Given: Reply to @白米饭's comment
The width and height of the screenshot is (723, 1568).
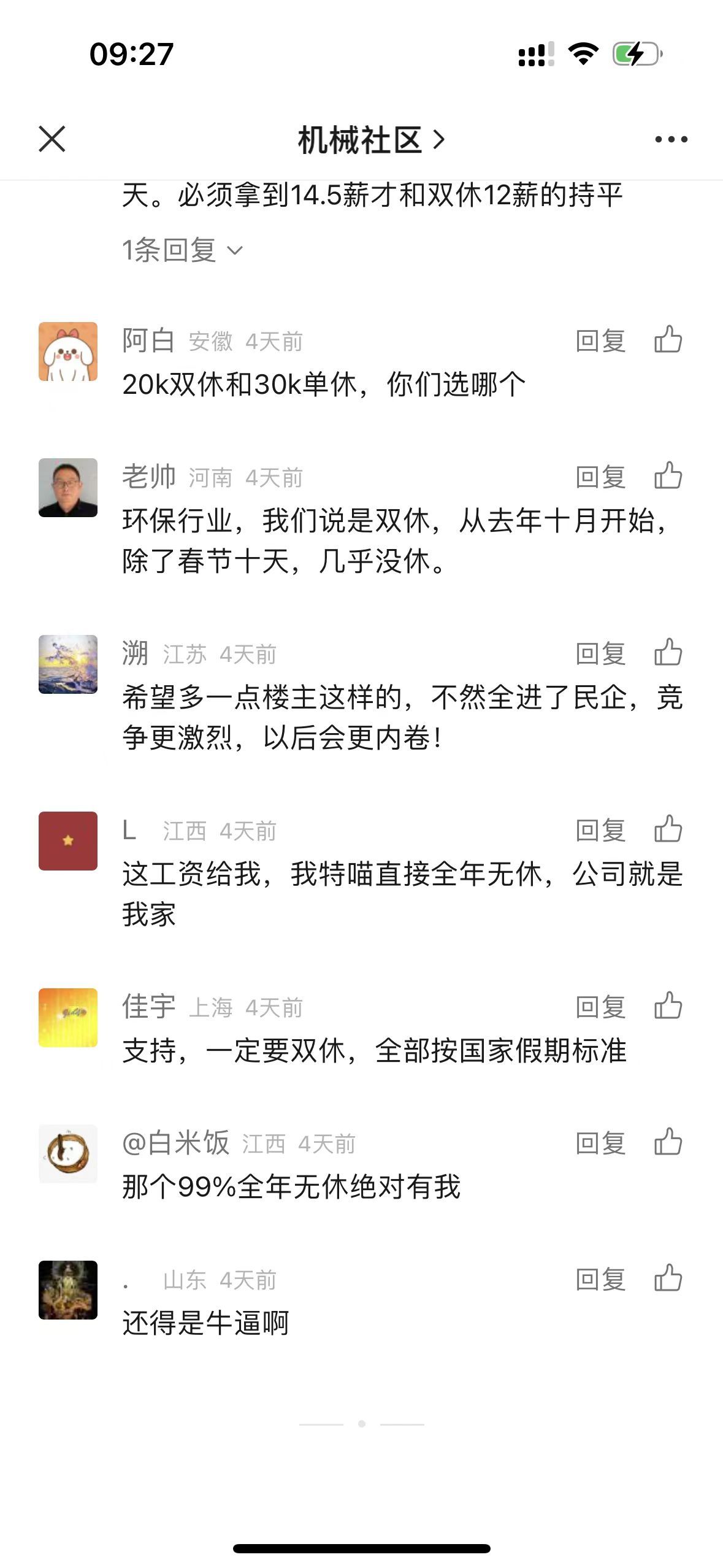Looking at the screenshot, I should pos(600,1143).
